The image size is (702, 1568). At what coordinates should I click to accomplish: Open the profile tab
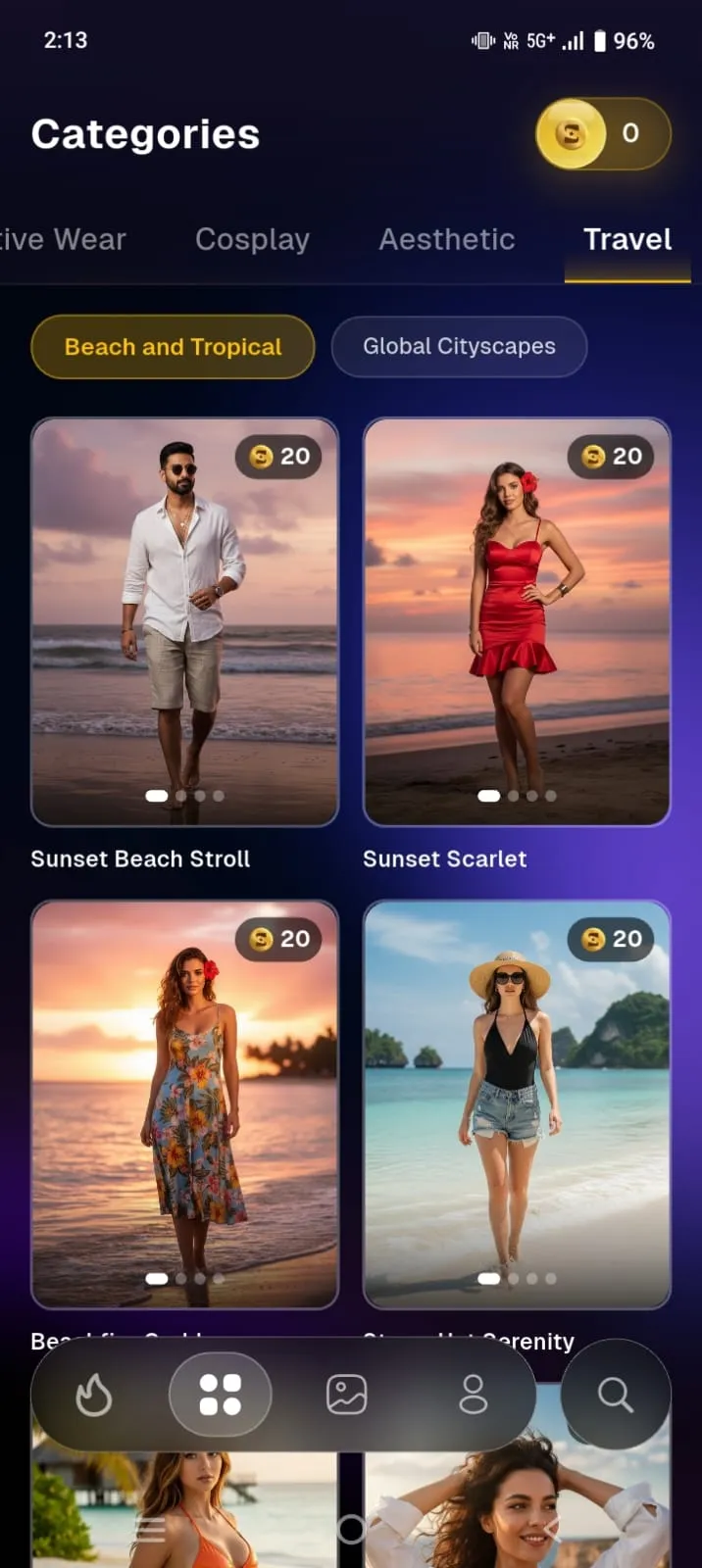pyautogui.click(x=474, y=1394)
